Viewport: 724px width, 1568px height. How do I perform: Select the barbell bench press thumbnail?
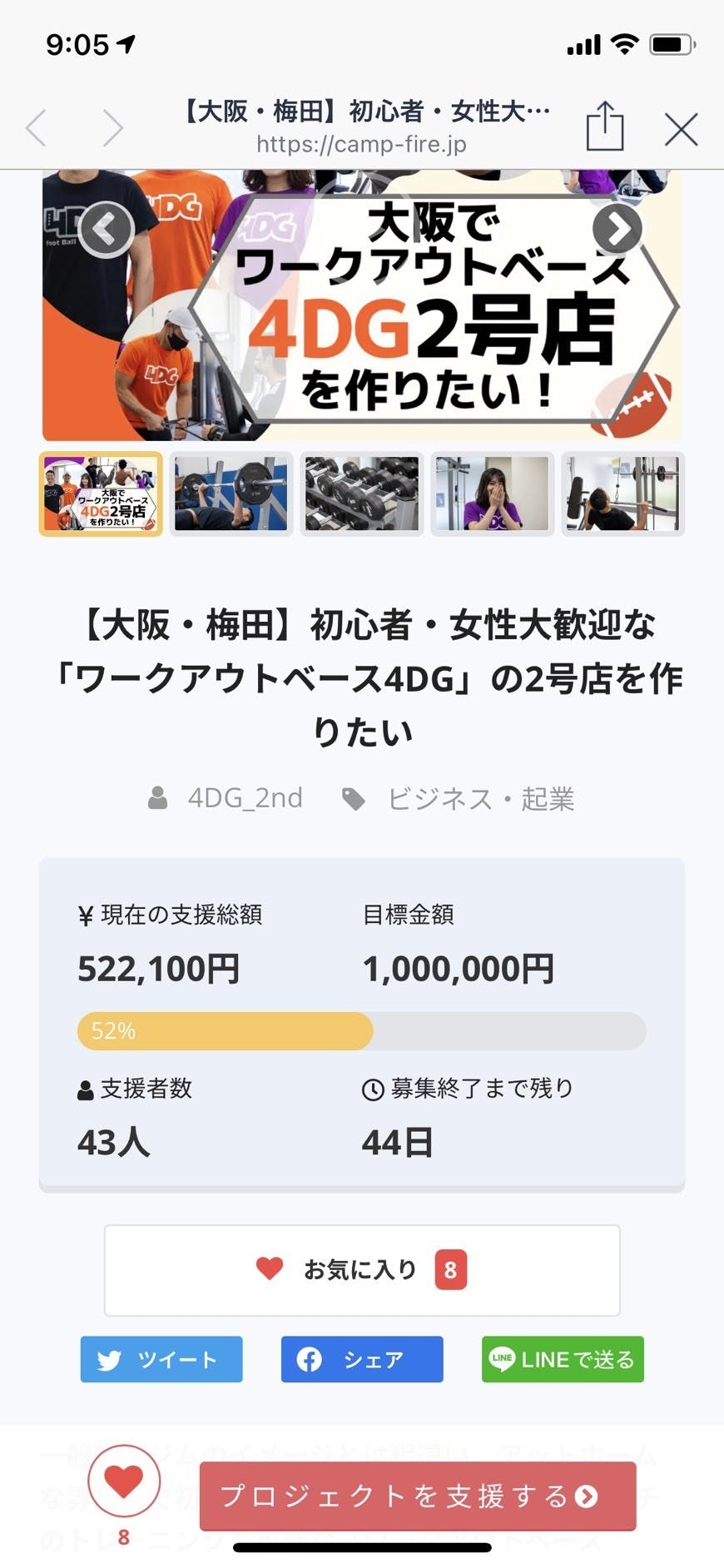point(231,494)
